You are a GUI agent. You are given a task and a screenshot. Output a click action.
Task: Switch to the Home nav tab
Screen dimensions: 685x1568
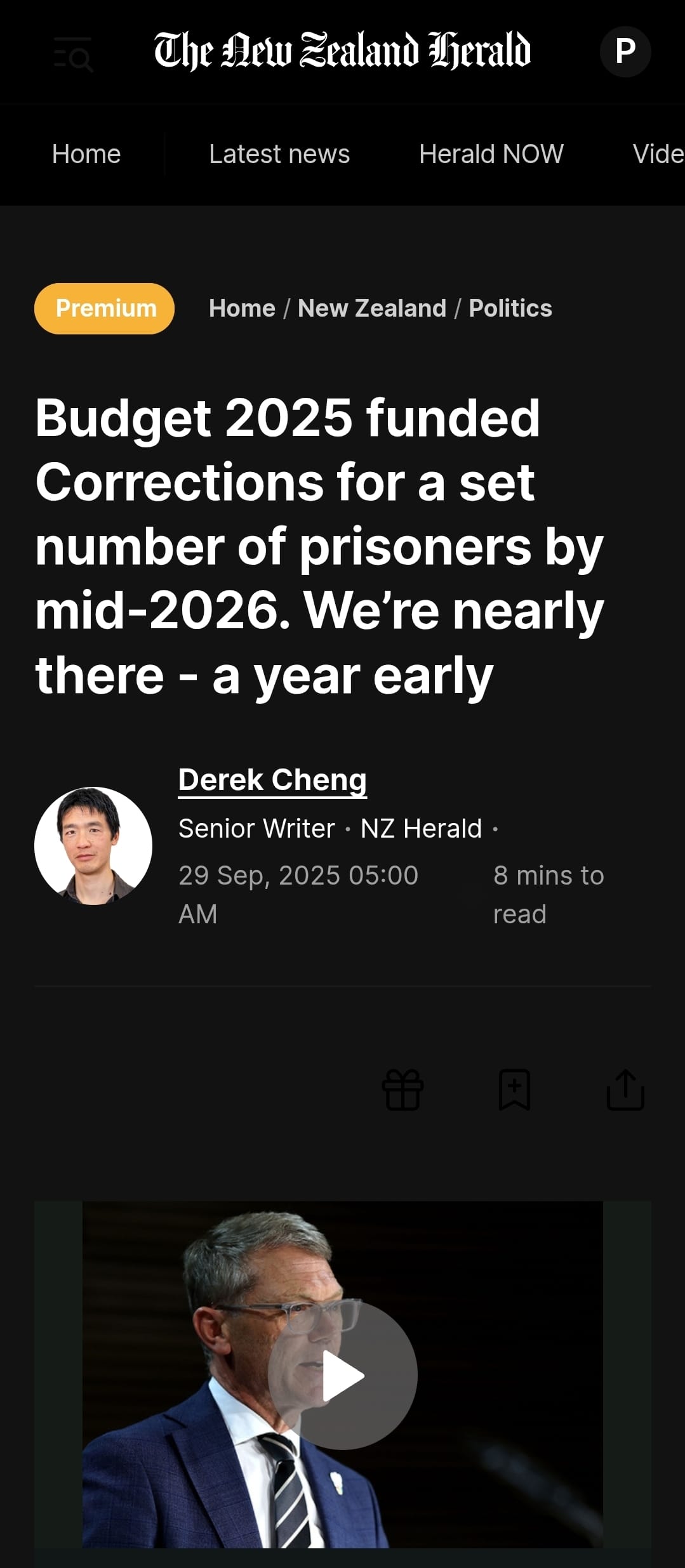point(86,154)
